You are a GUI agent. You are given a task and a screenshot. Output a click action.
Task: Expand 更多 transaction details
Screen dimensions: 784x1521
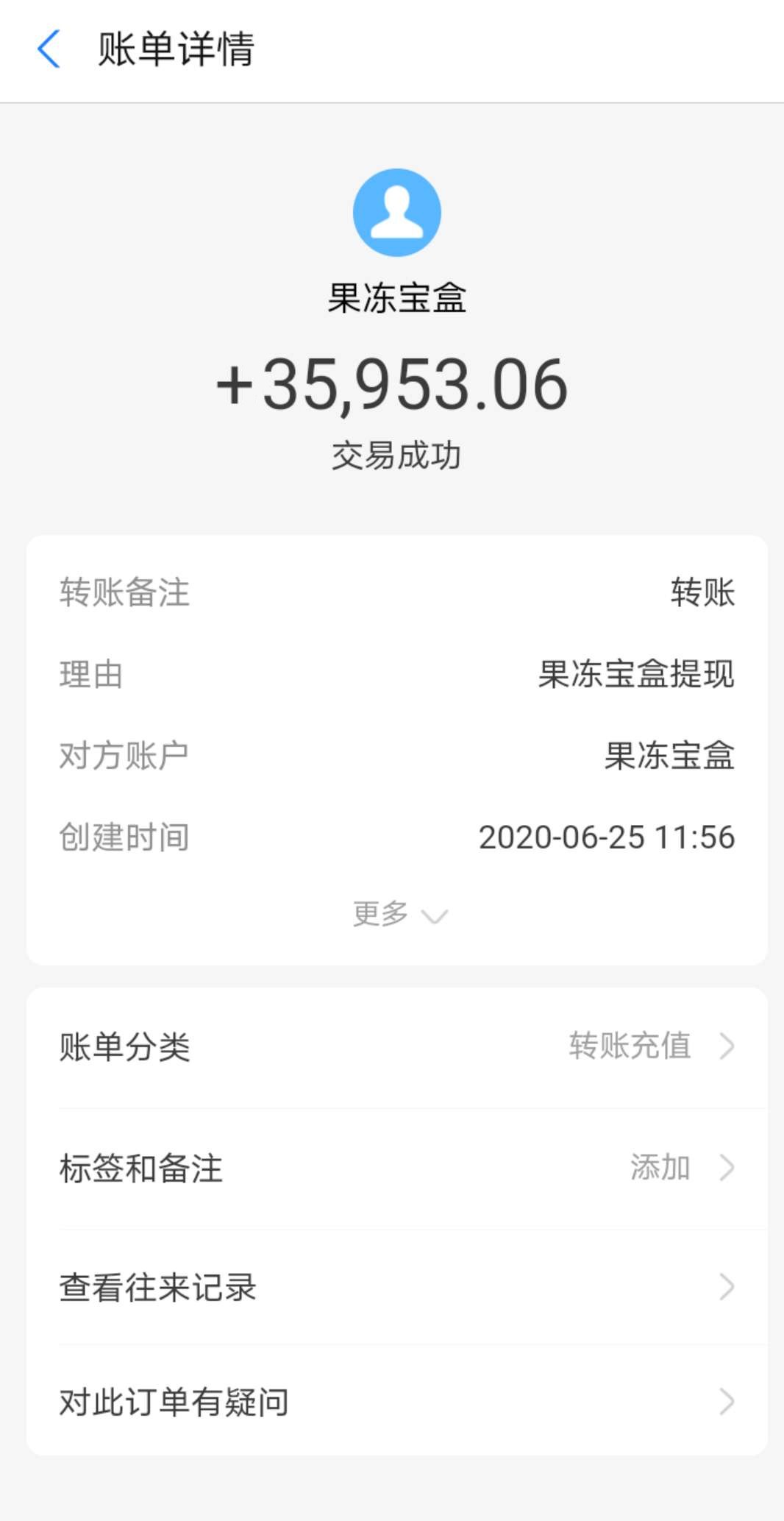coord(398,915)
